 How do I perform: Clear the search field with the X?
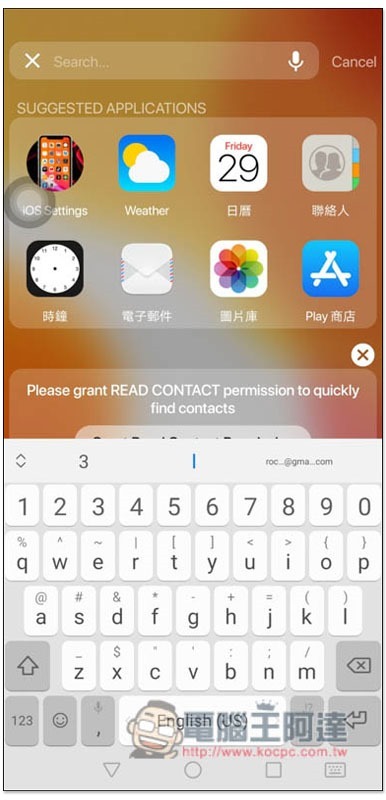point(32,61)
